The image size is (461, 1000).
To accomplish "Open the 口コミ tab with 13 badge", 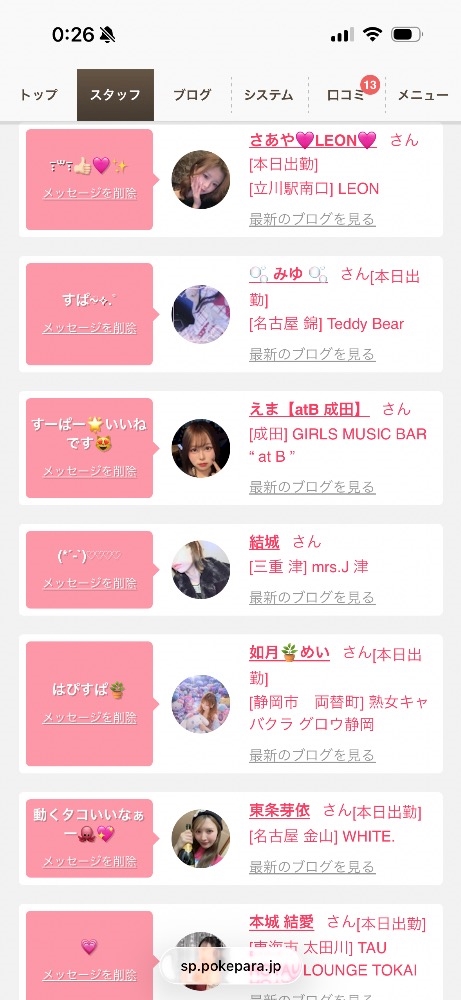I will [x=346, y=95].
